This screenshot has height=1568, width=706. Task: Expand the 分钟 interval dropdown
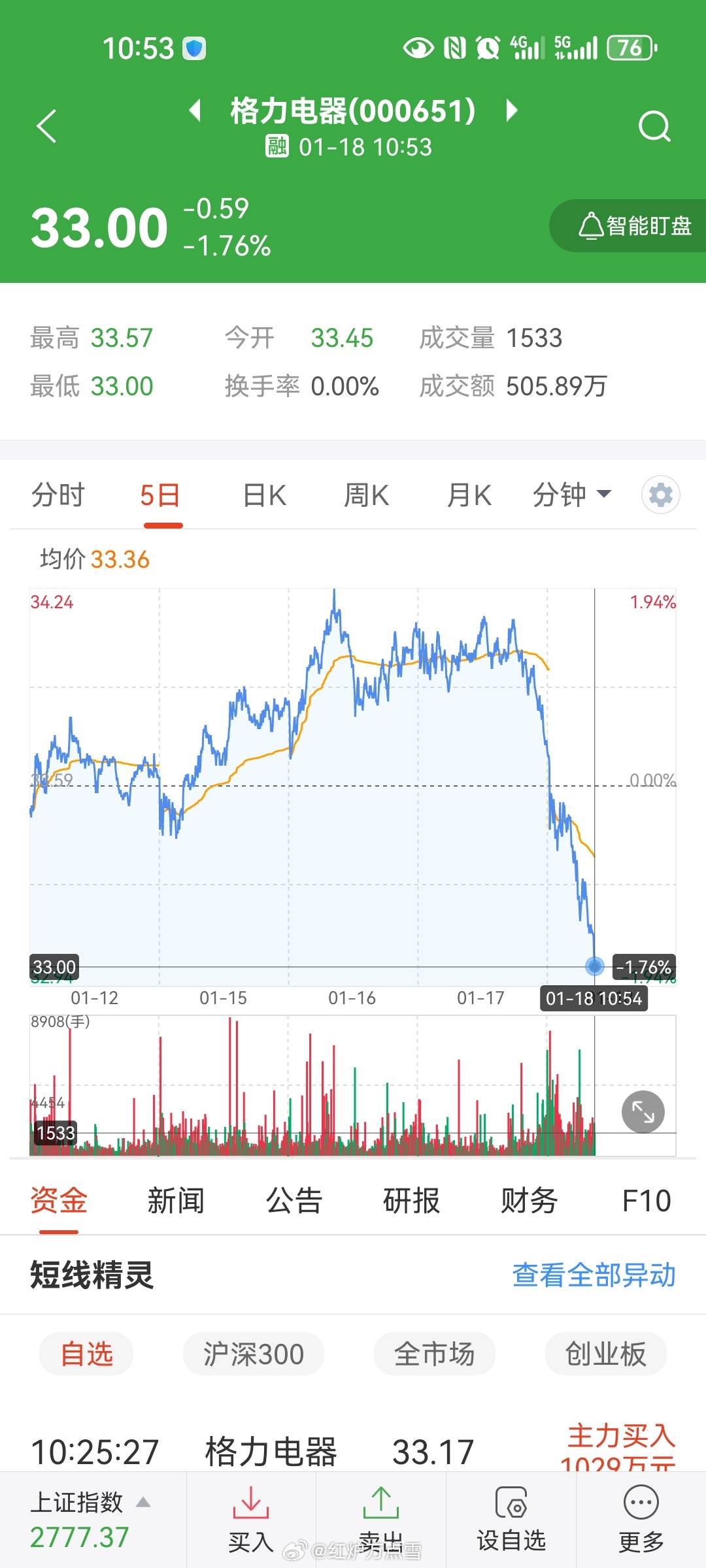coord(572,495)
